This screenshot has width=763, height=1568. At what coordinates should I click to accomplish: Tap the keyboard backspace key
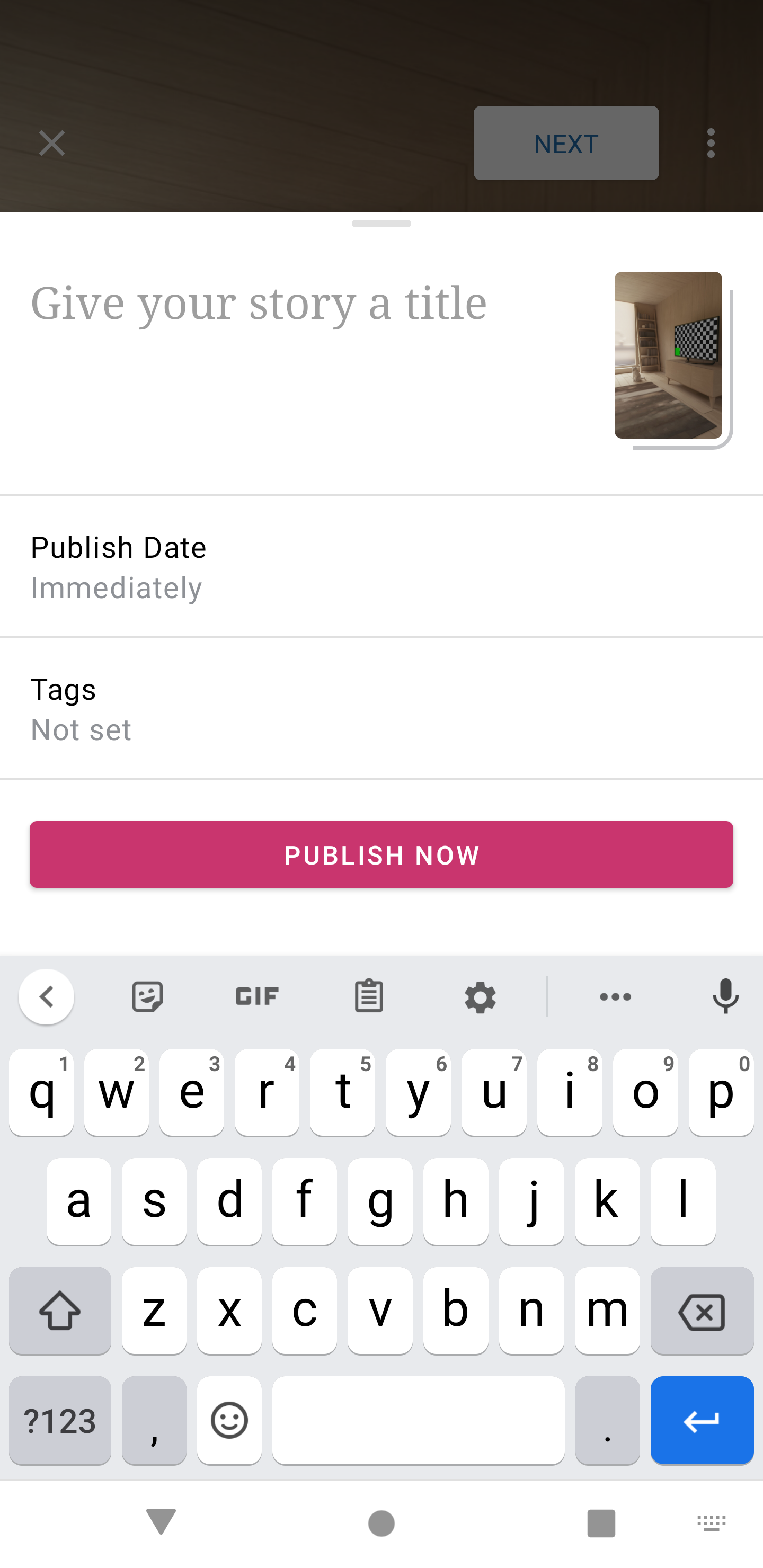[x=702, y=1311]
